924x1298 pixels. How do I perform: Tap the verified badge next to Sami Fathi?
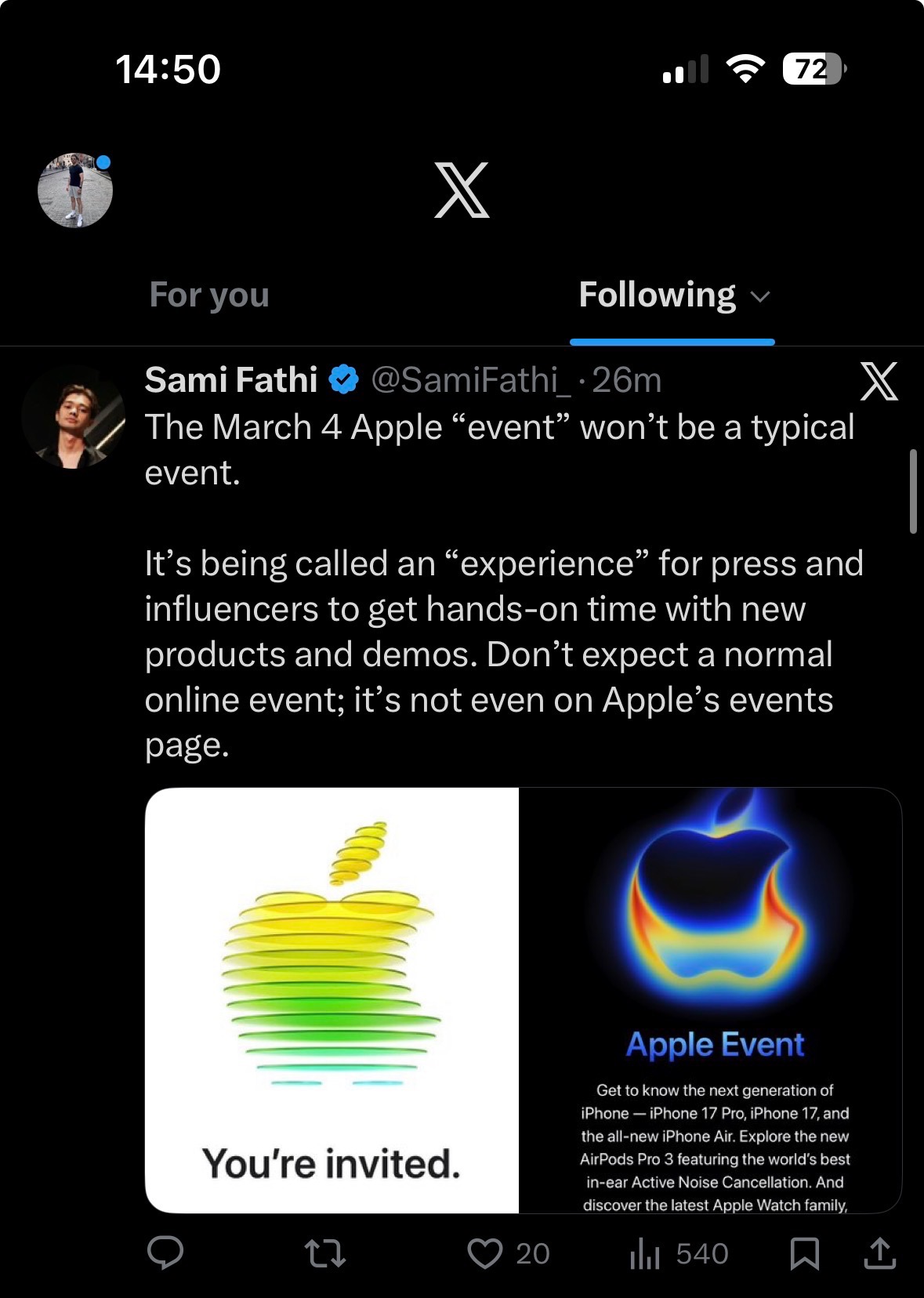(x=342, y=379)
